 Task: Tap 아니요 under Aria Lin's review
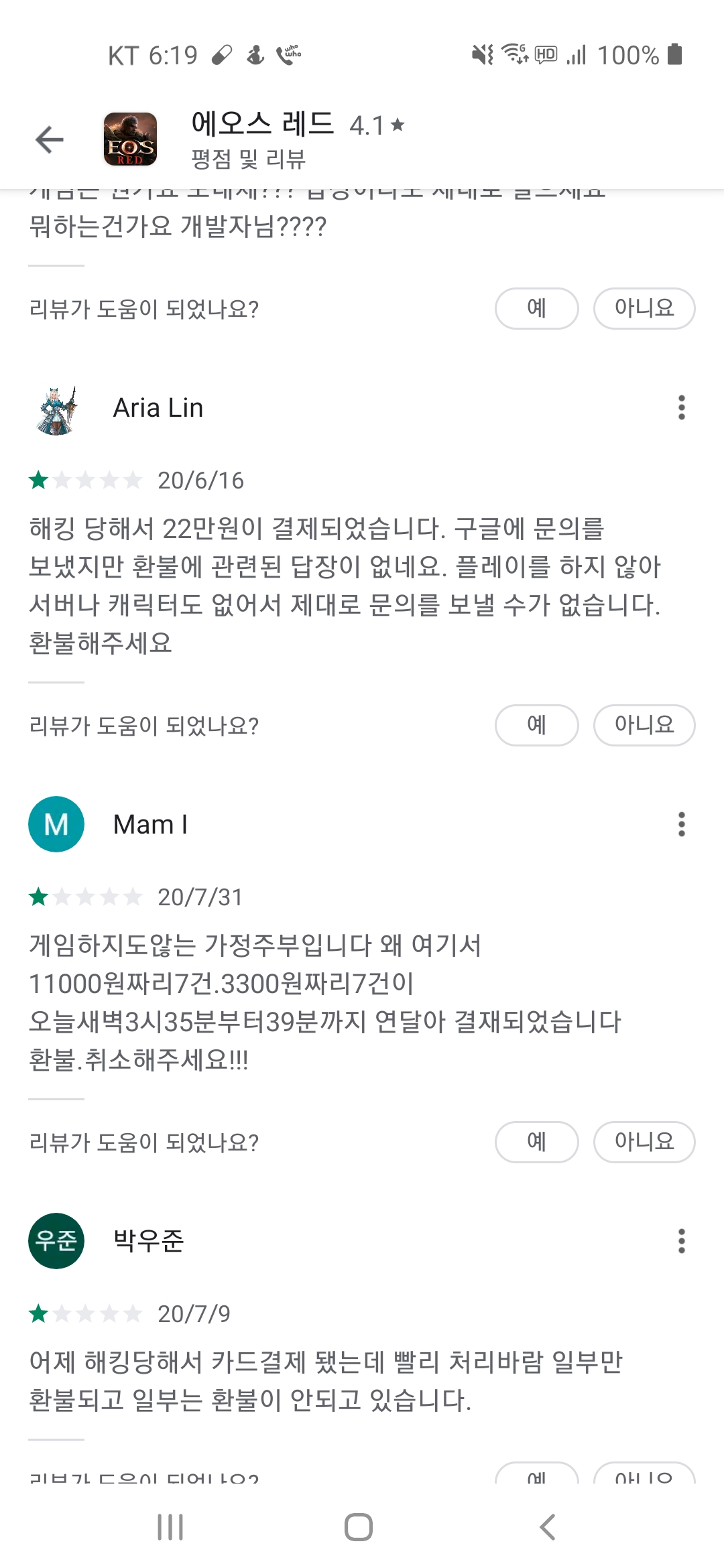pos(644,725)
